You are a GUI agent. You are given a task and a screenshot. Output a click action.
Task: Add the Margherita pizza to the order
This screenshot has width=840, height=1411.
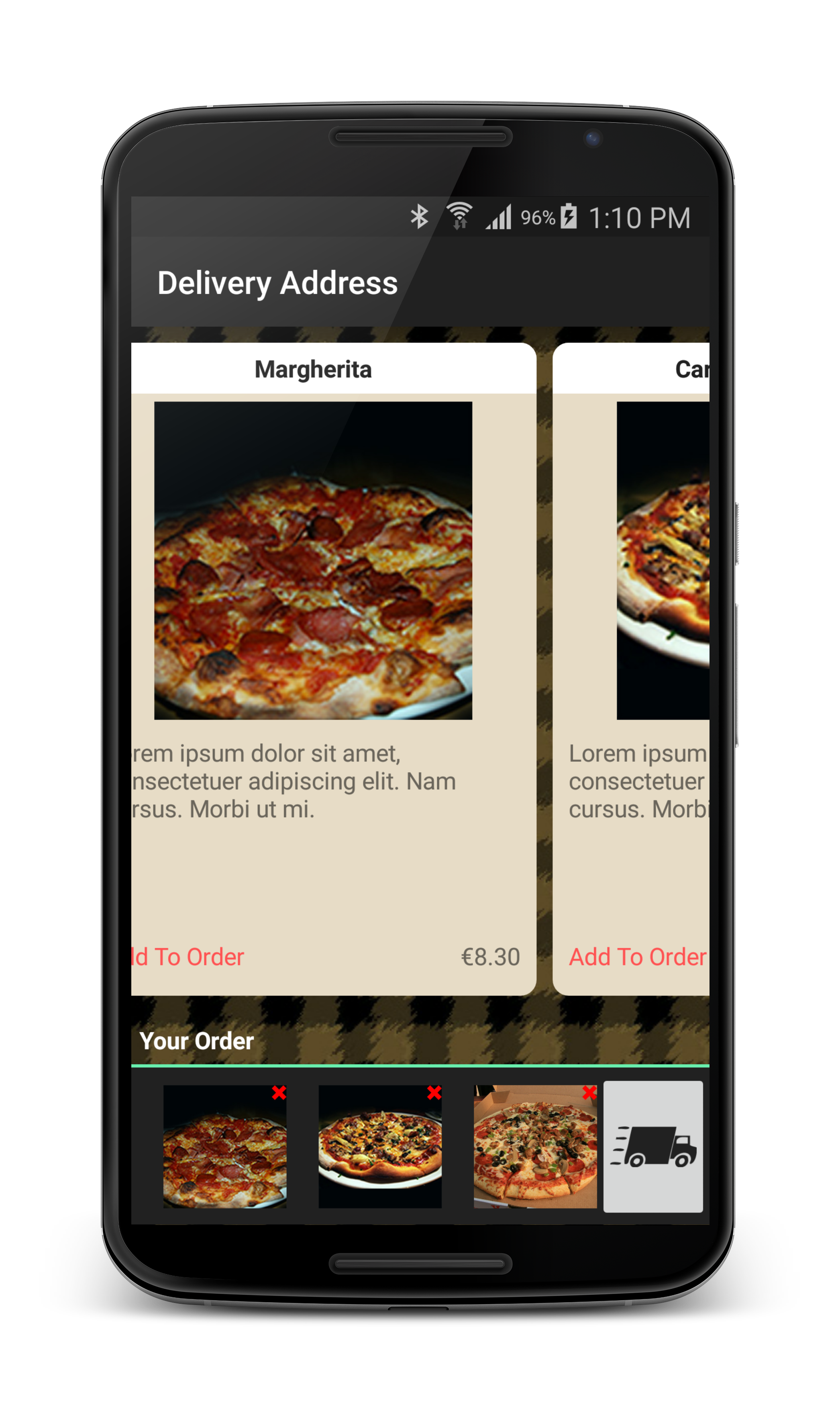point(188,957)
